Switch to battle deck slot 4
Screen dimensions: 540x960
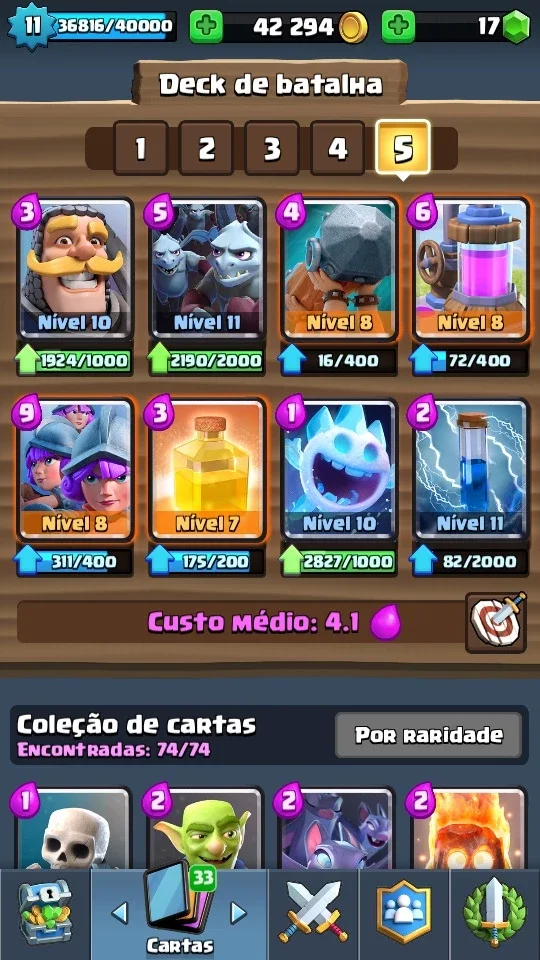[337, 148]
